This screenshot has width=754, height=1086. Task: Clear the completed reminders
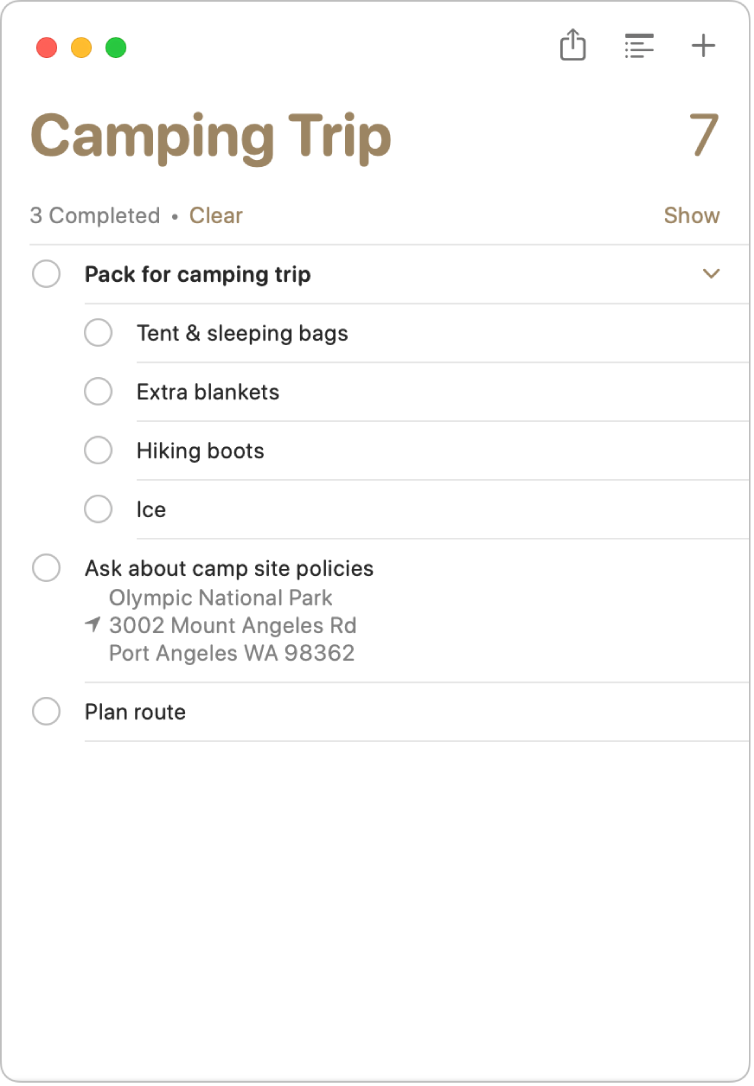click(216, 215)
